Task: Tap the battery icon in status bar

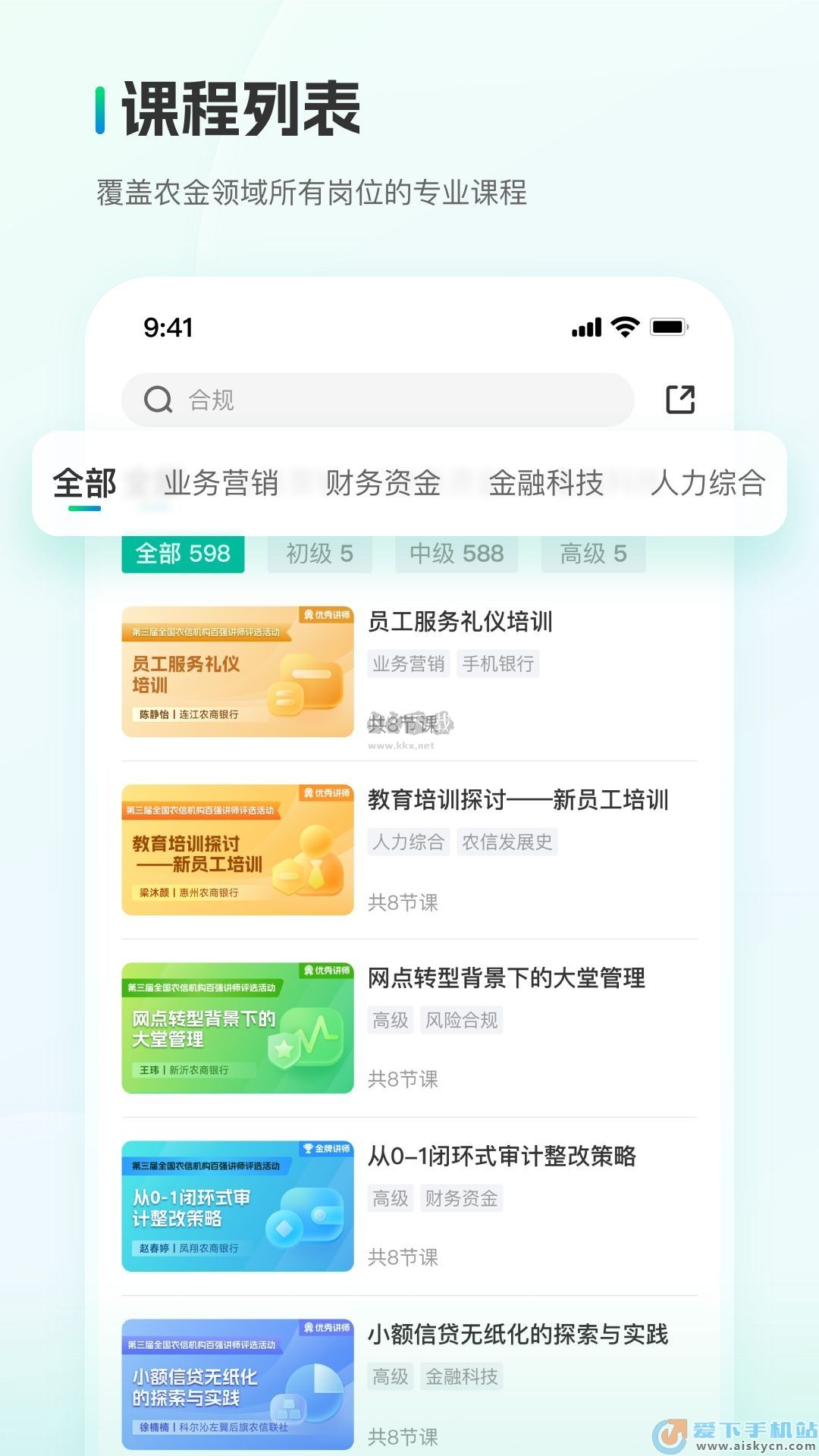Action: pos(670,327)
